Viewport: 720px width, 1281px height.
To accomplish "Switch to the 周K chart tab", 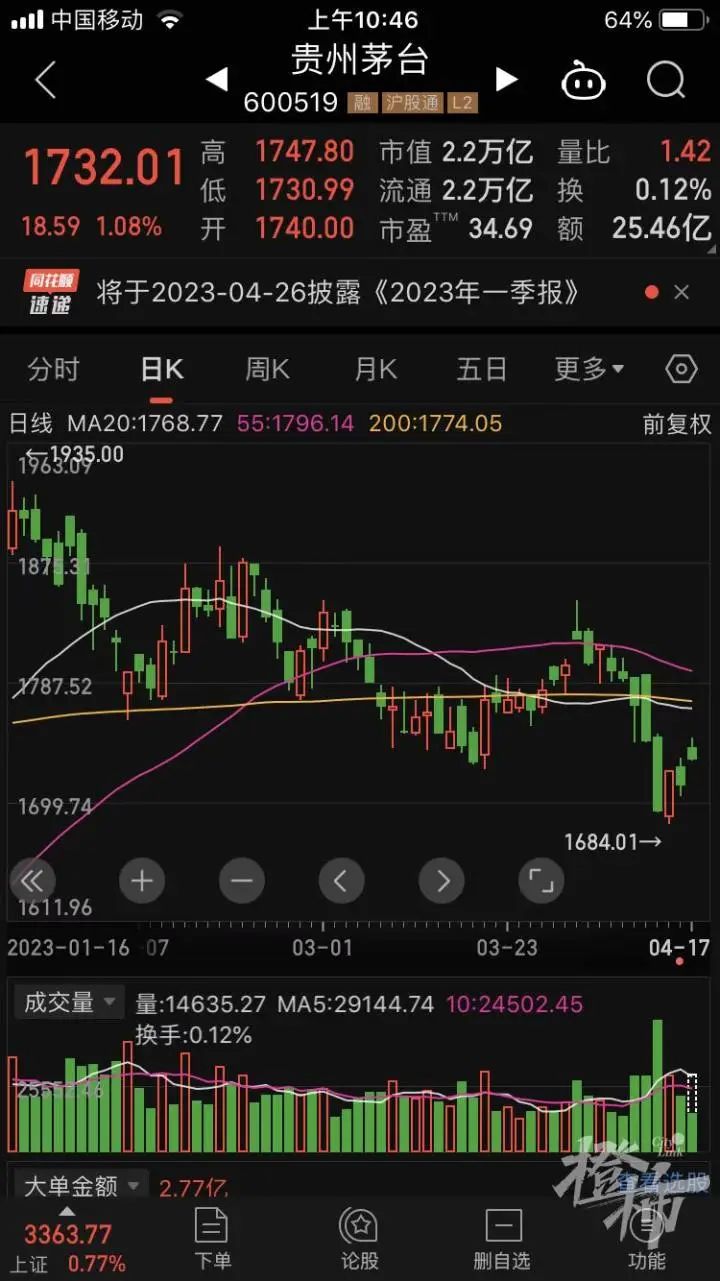I will [x=267, y=370].
